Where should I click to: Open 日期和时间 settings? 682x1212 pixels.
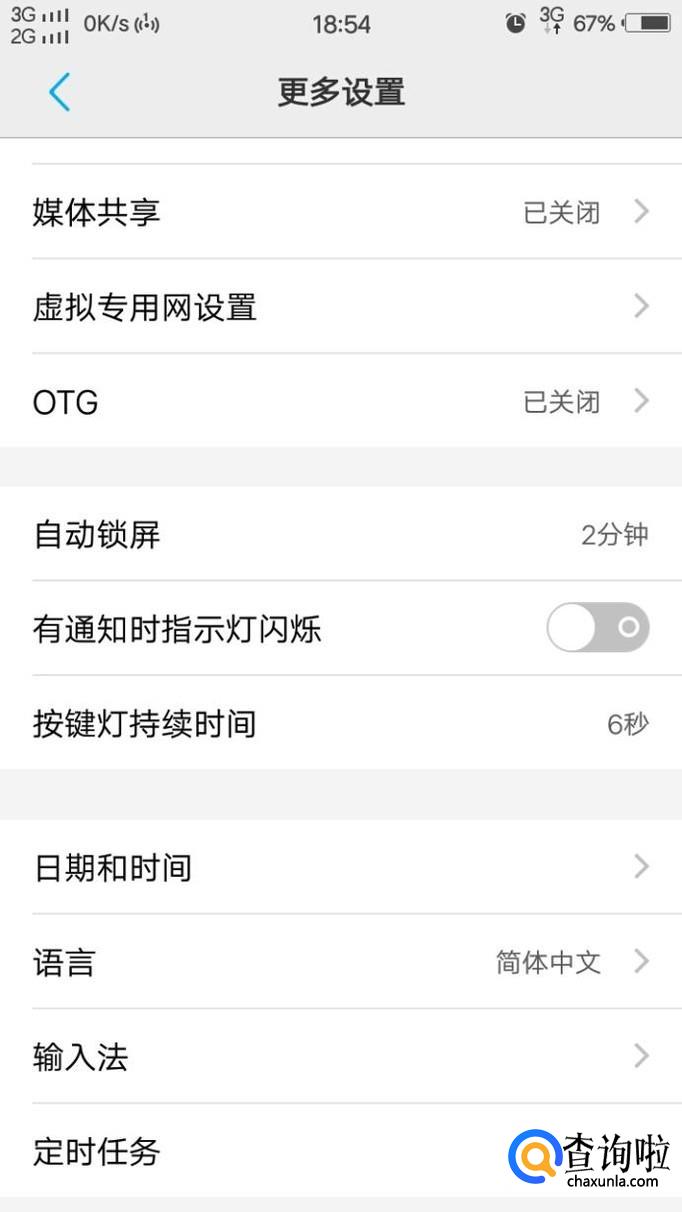(x=340, y=867)
